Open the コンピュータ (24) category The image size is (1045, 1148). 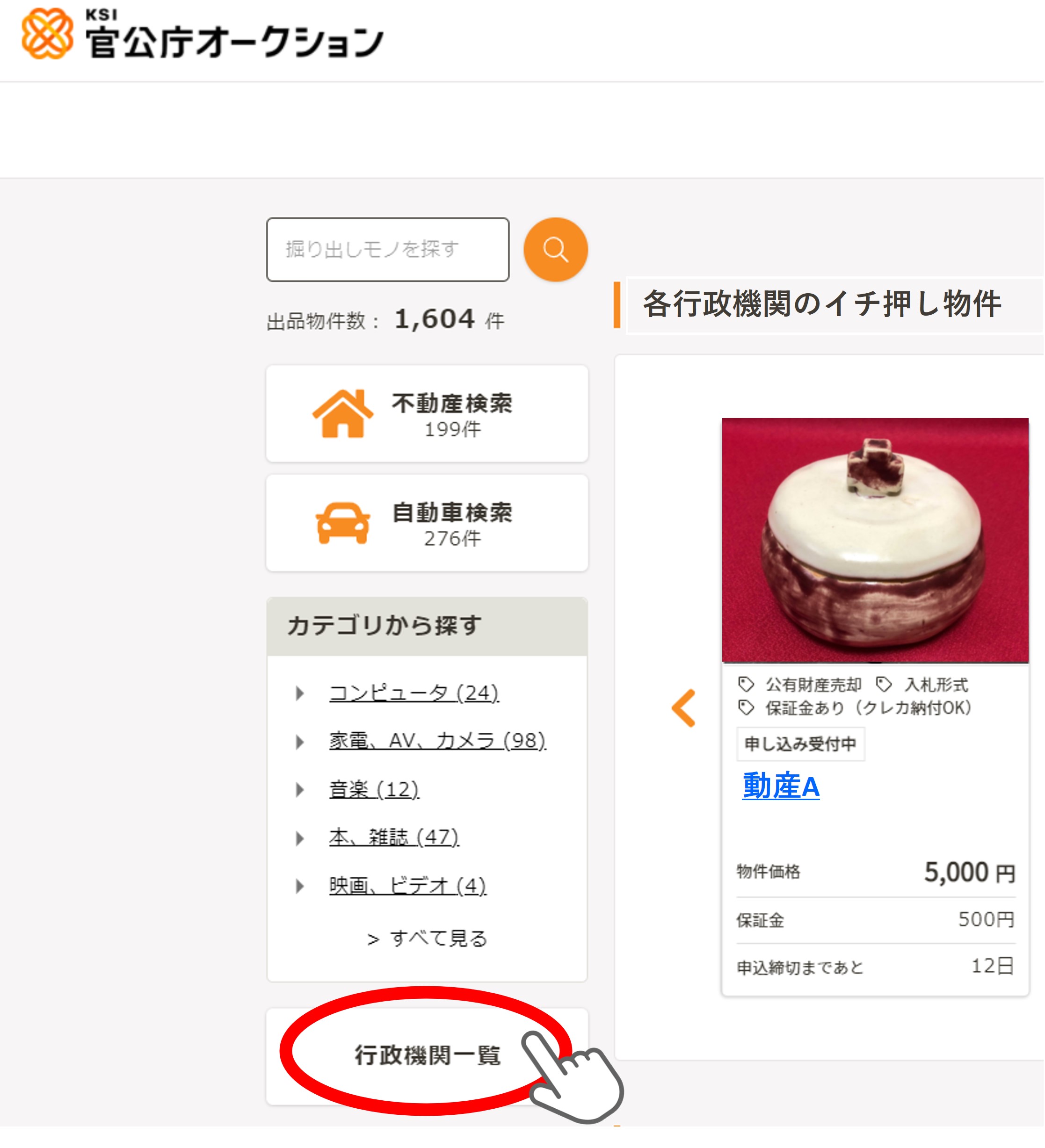414,693
